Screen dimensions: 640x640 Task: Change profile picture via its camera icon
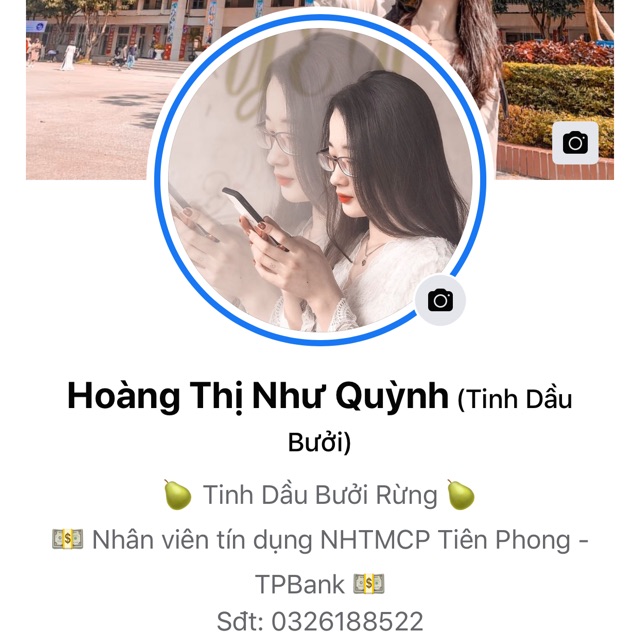(x=440, y=299)
